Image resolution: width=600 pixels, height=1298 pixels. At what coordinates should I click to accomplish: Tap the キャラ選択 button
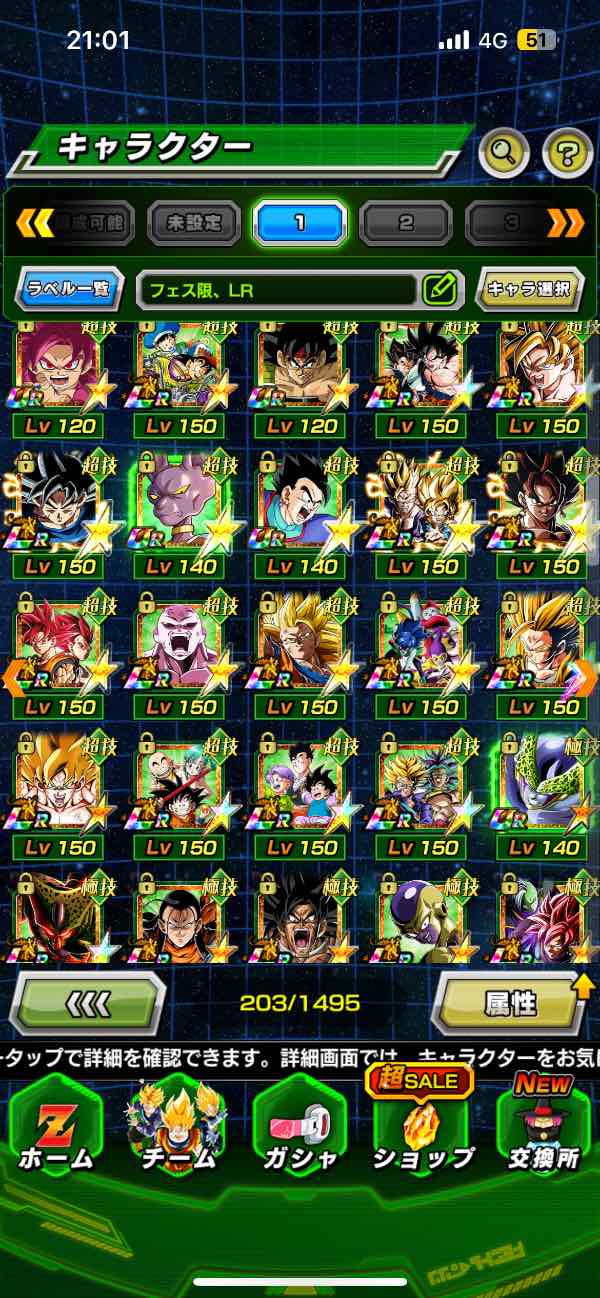(529, 290)
